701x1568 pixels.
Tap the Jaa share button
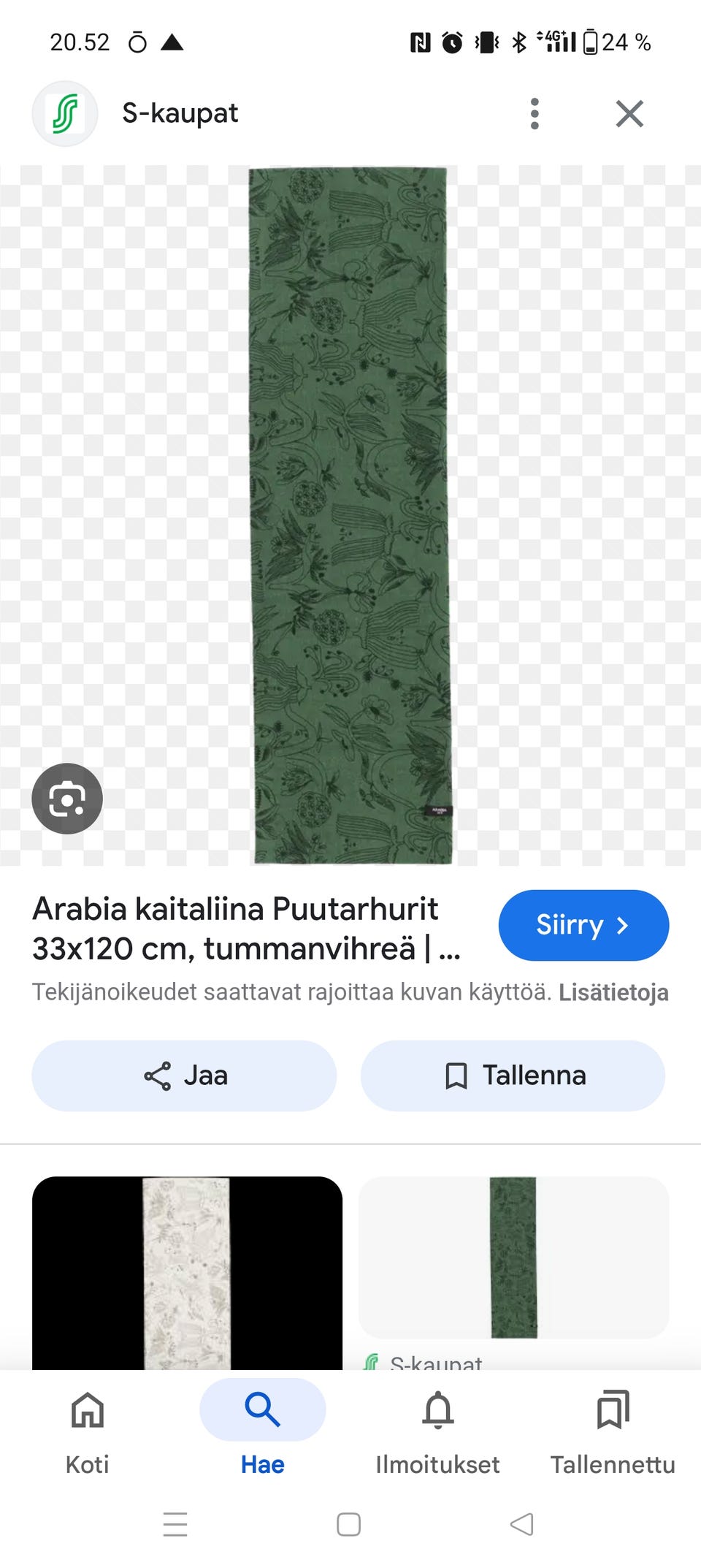pyautogui.click(x=183, y=1075)
